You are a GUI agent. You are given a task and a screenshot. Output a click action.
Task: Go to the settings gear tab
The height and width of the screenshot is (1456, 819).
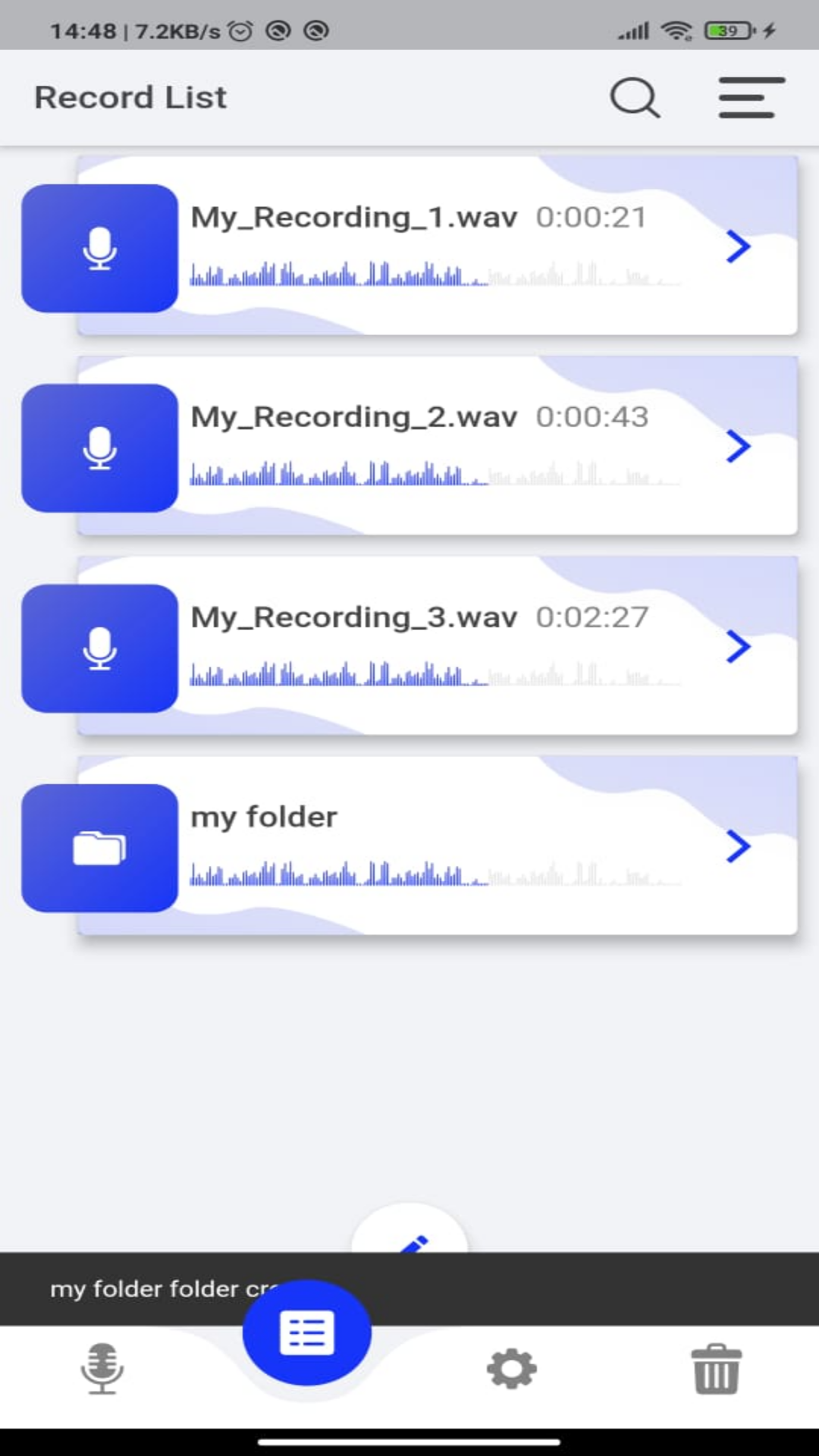click(x=512, y=1368)
